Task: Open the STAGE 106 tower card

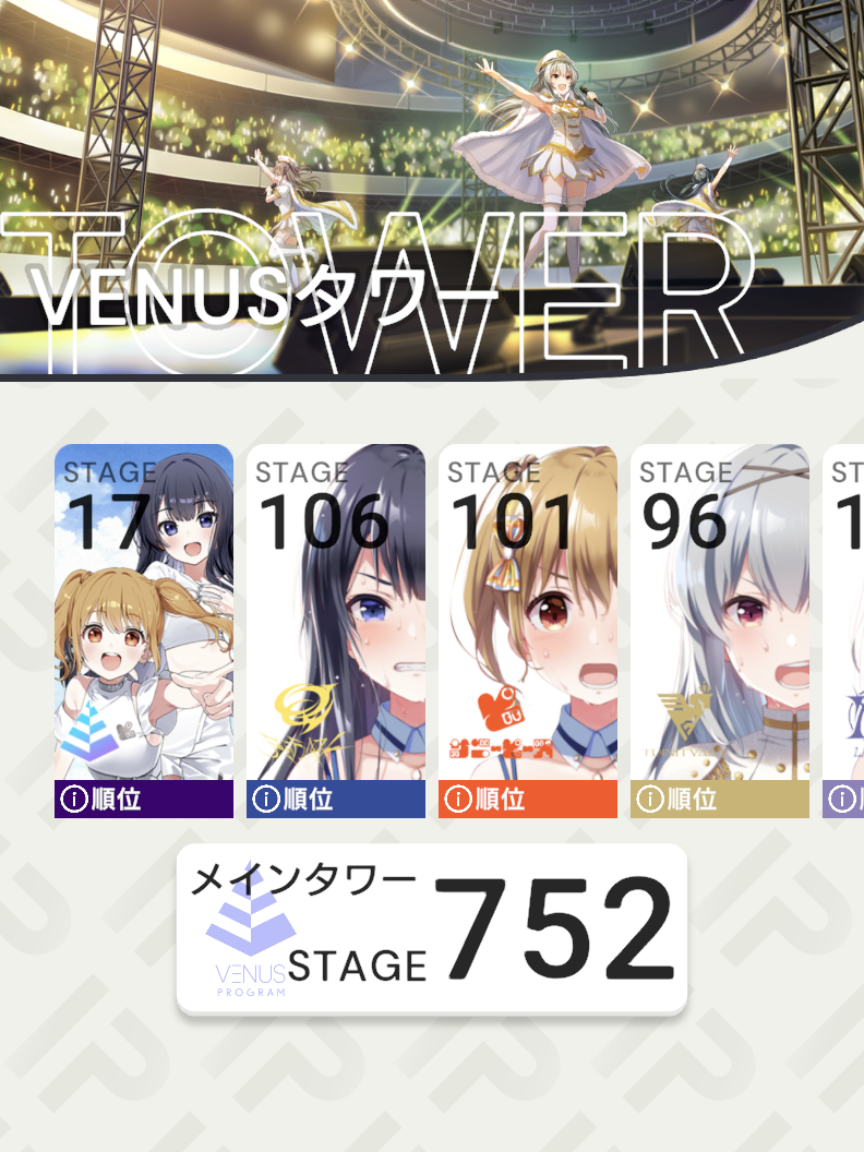Action: tap(336, 612)
